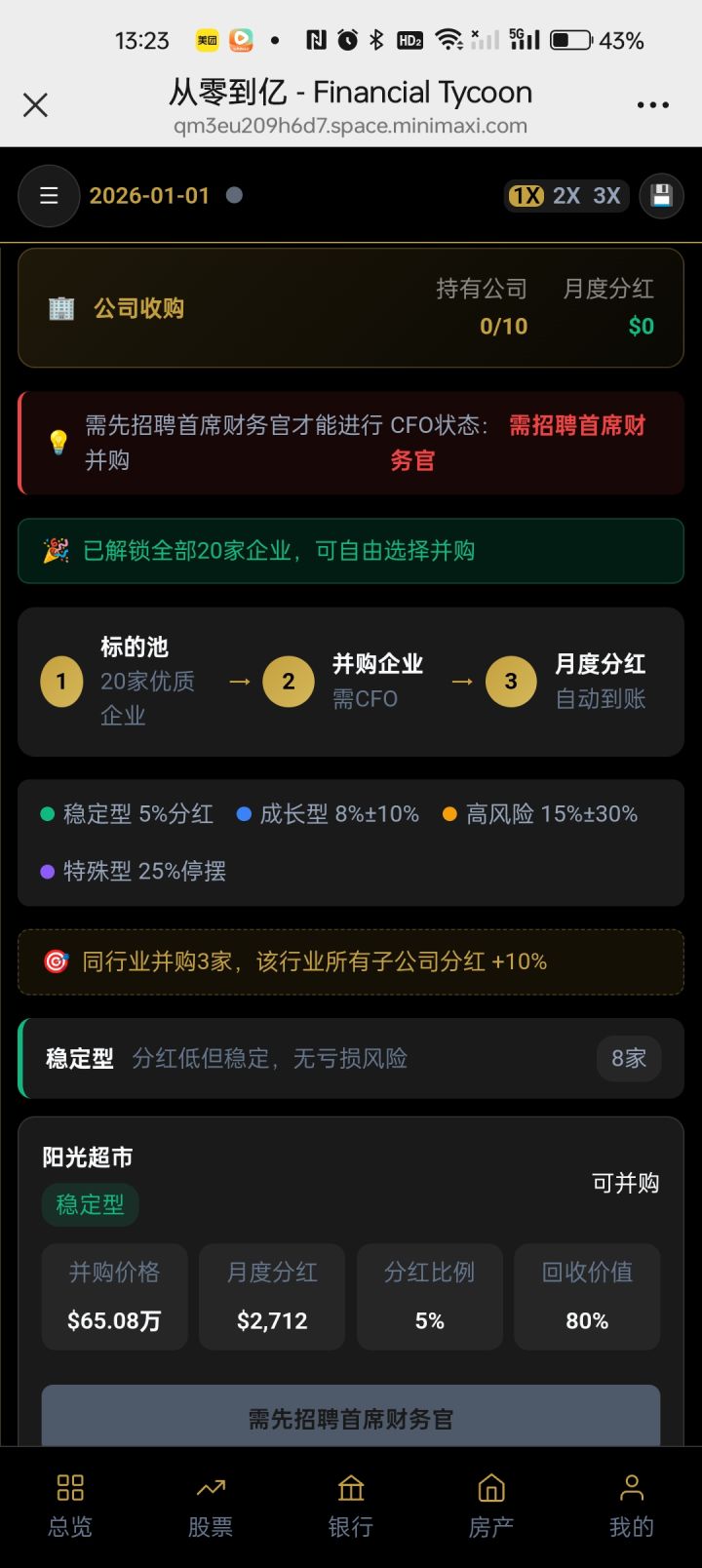Open the save game icon

click(661, 196)
